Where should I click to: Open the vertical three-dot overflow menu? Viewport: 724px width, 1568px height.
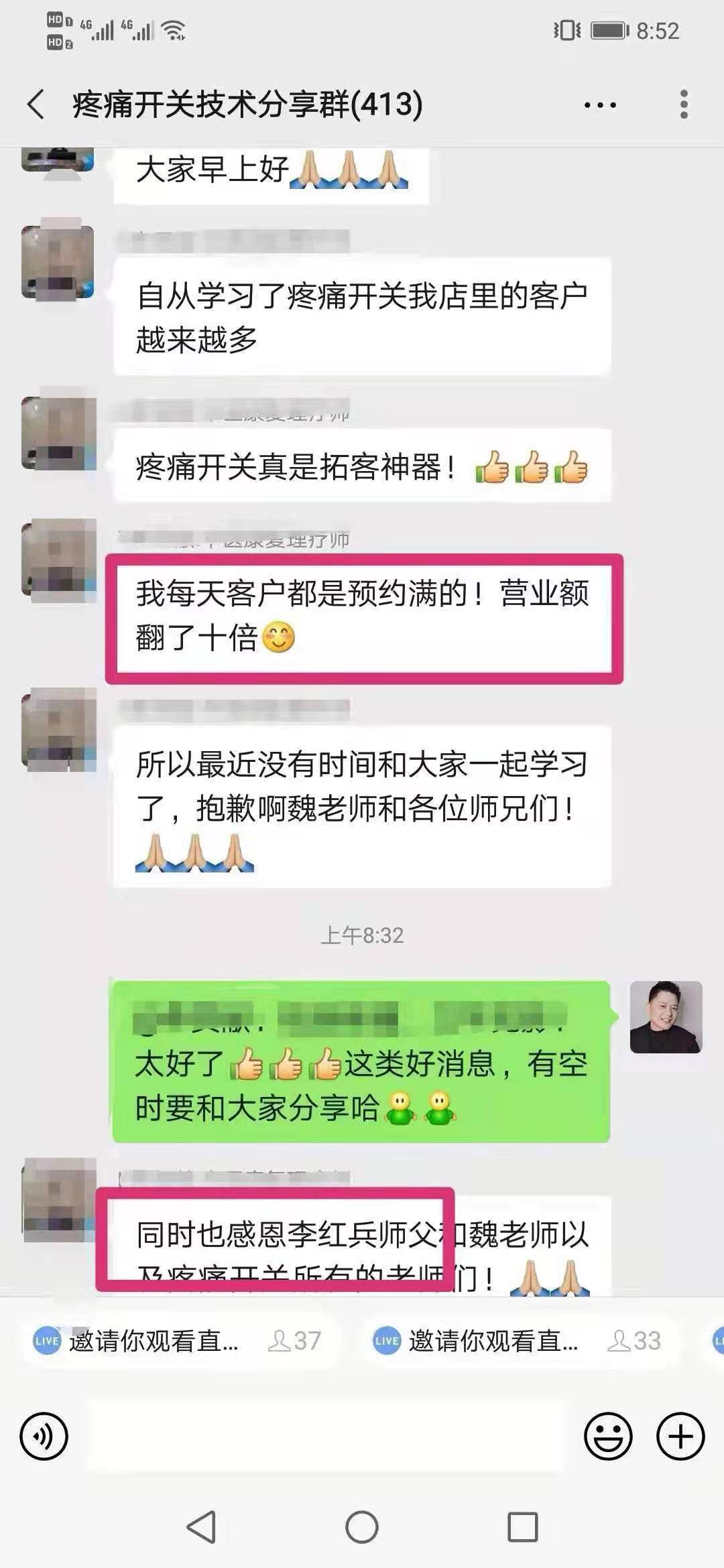(683, 105)
